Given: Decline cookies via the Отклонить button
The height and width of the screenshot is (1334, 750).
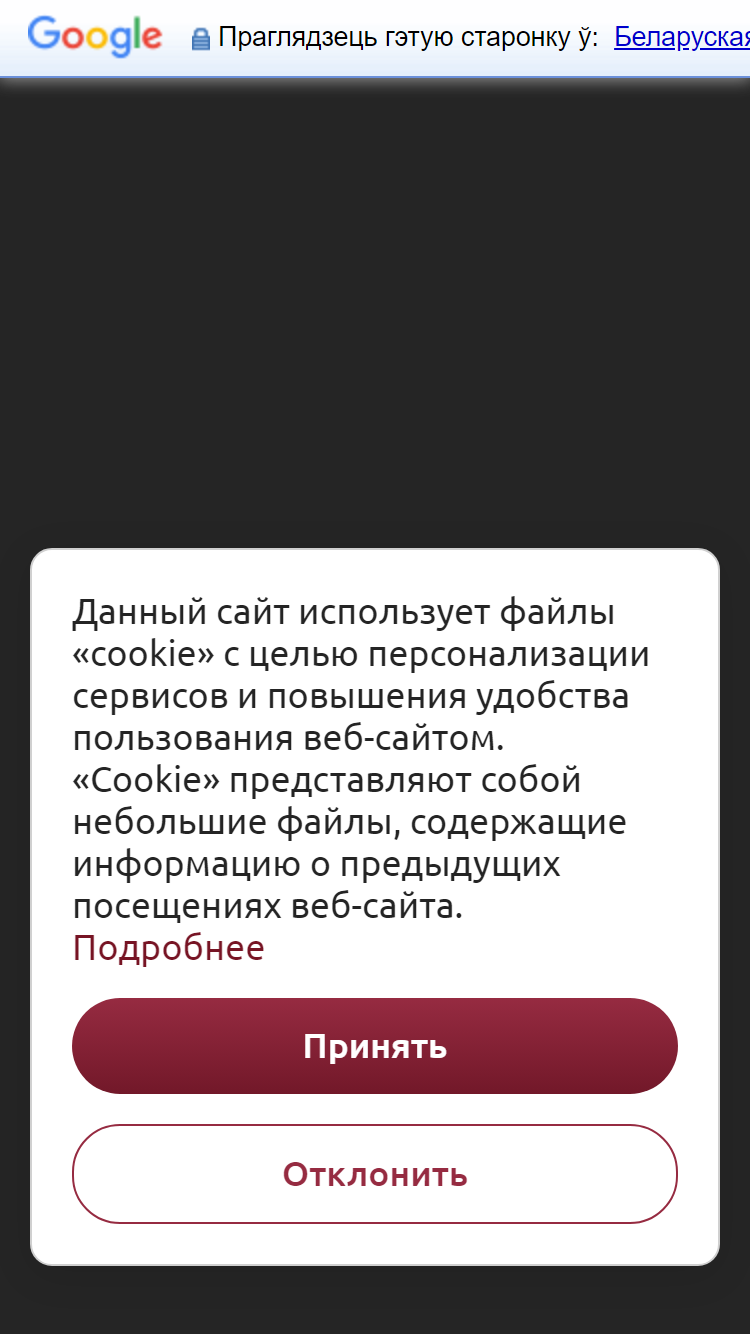Looking at the screenshot, I should tap(375, 1174).
